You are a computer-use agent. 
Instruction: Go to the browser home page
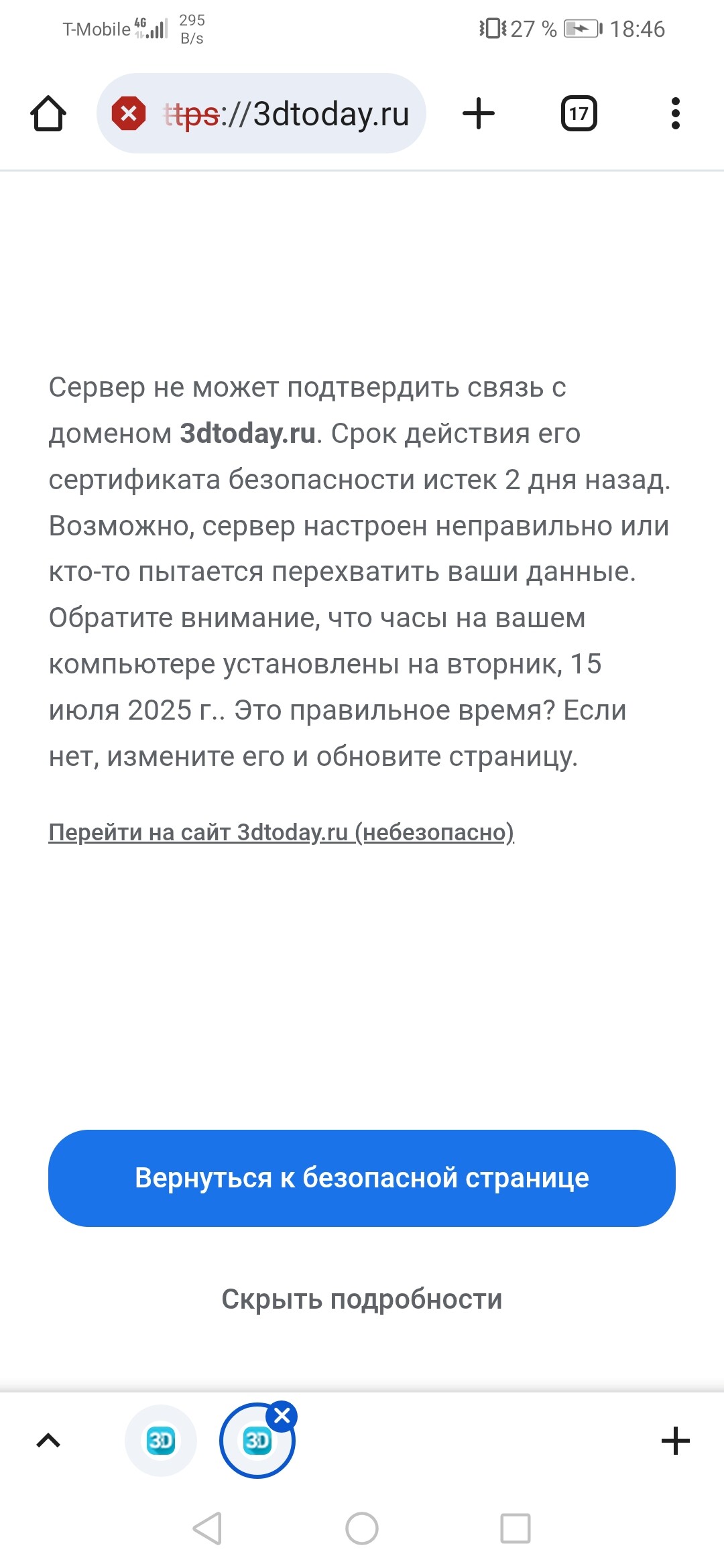coord(48,114)
